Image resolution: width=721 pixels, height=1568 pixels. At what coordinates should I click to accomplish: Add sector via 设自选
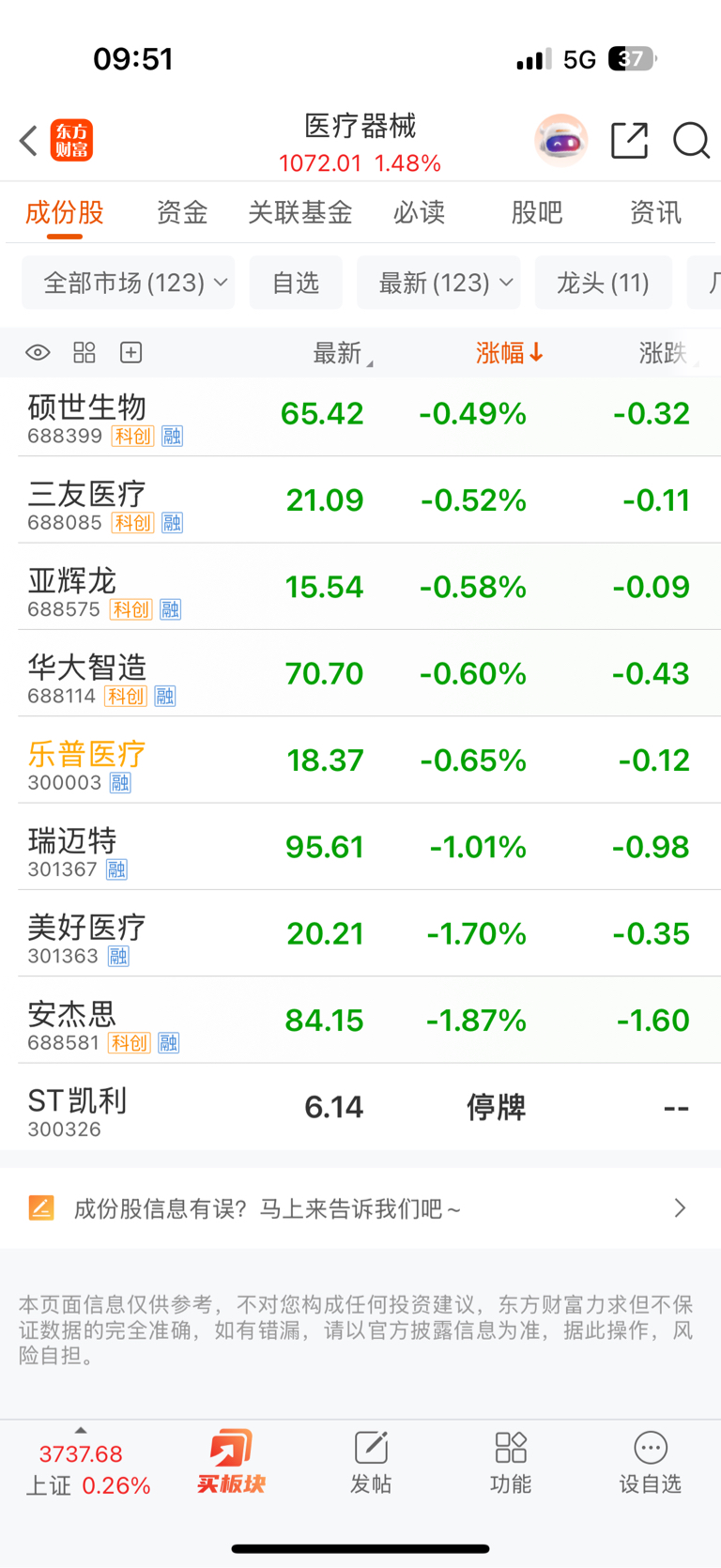pos(650,1462)
